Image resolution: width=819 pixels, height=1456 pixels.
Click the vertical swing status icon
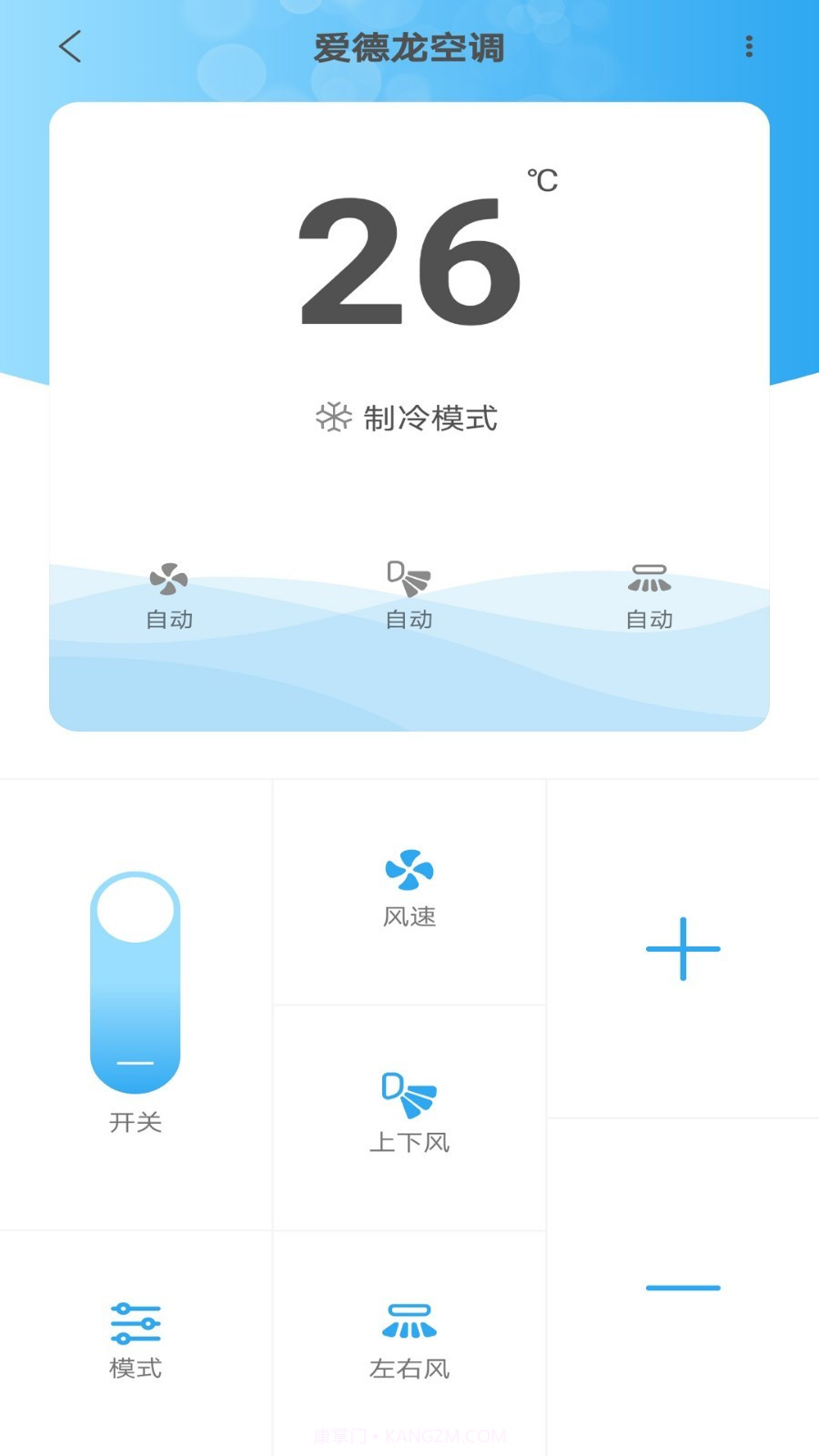tap(408, 577)
